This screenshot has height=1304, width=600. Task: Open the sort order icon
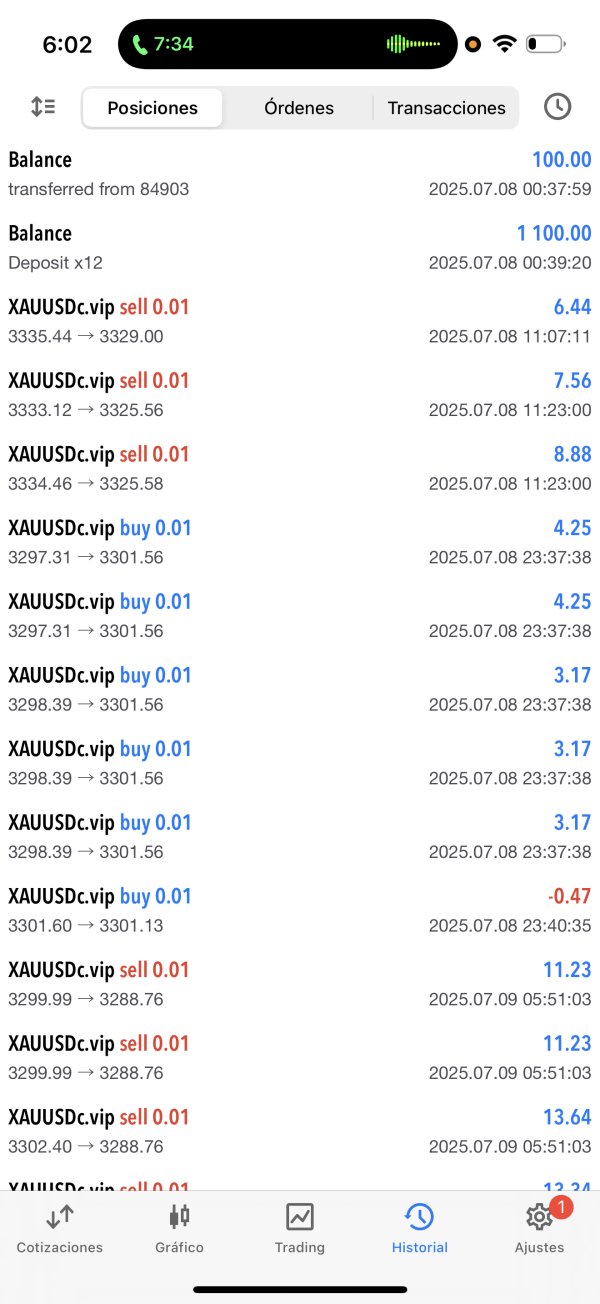[43, 107]
